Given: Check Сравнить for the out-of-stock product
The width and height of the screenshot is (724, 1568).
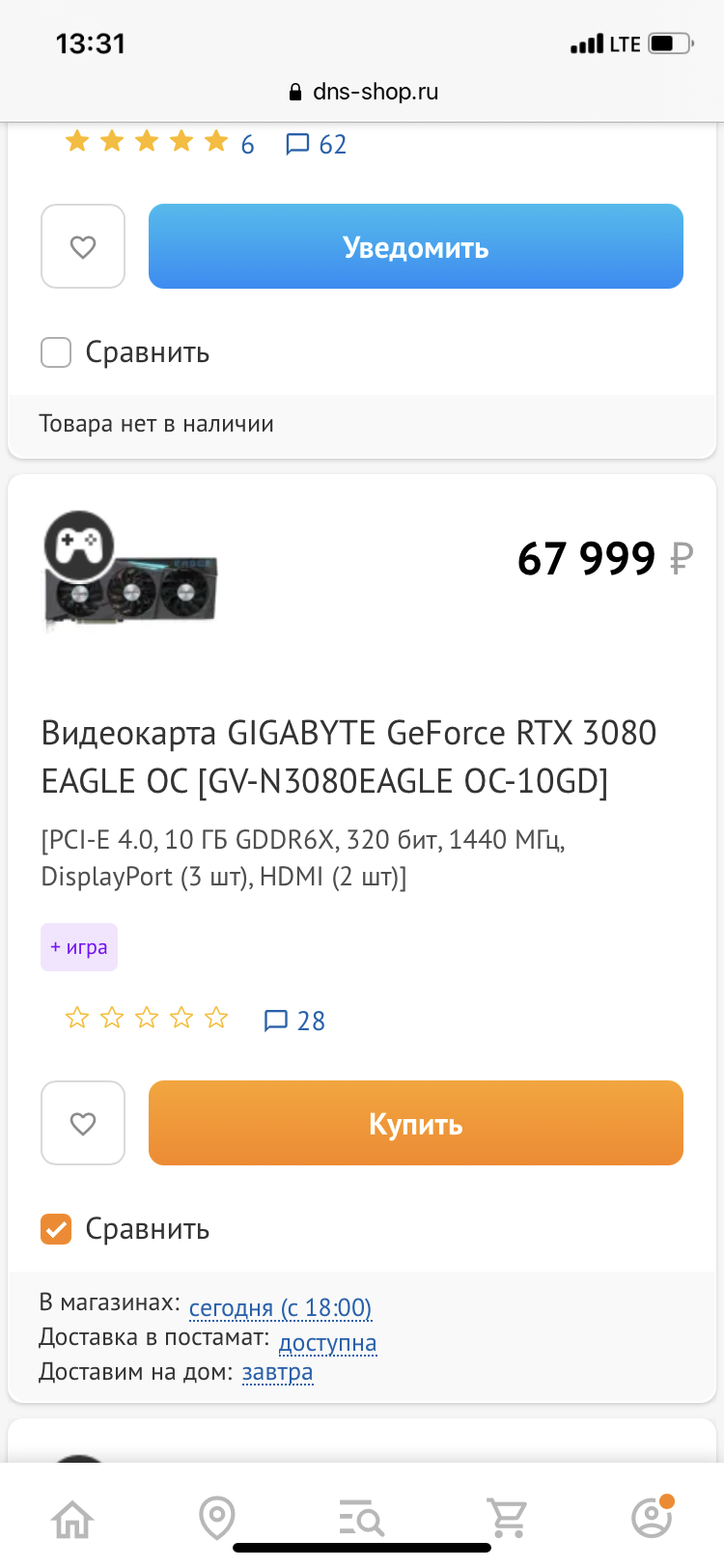Looking at the screenshot, I should (x=57, y=352).
